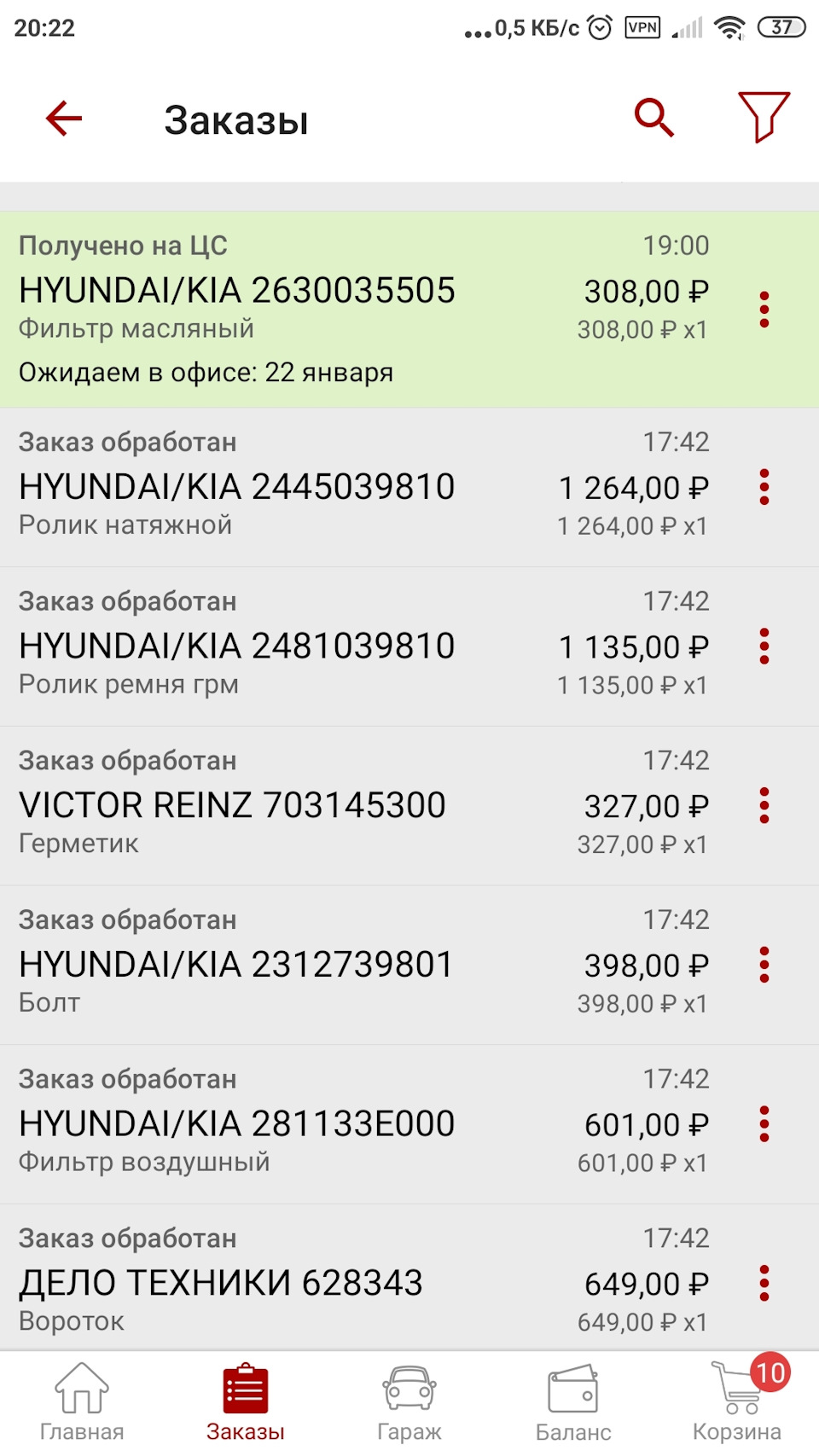Open the Баланс tab

pos(573,1402)
